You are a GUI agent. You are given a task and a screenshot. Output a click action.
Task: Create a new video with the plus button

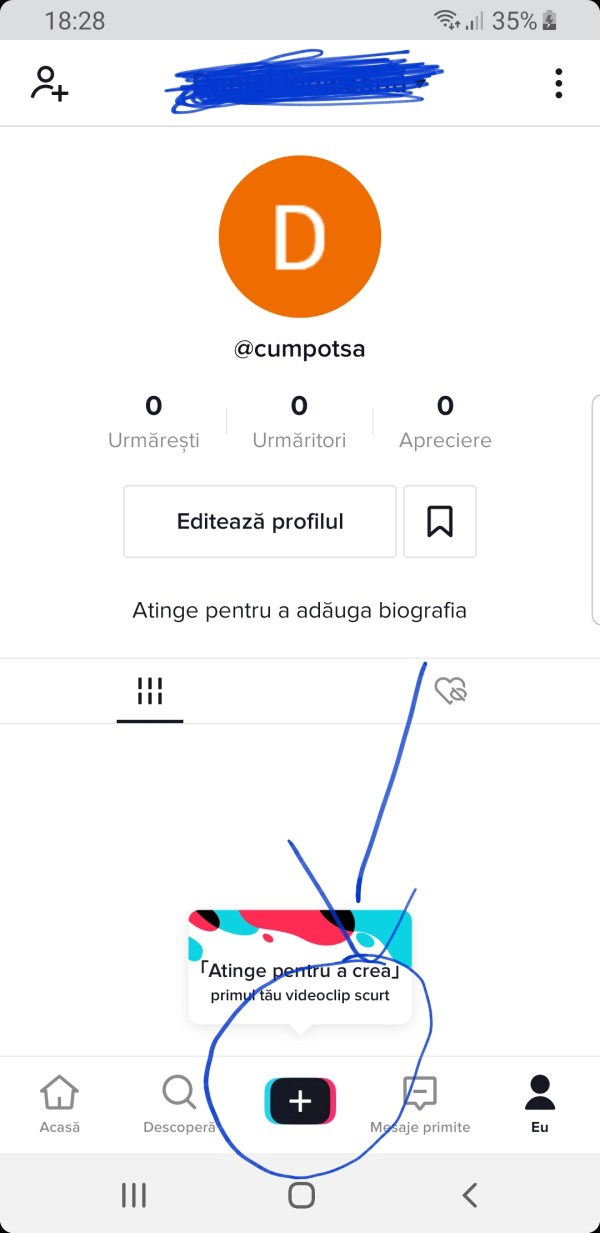(300, 1102)
